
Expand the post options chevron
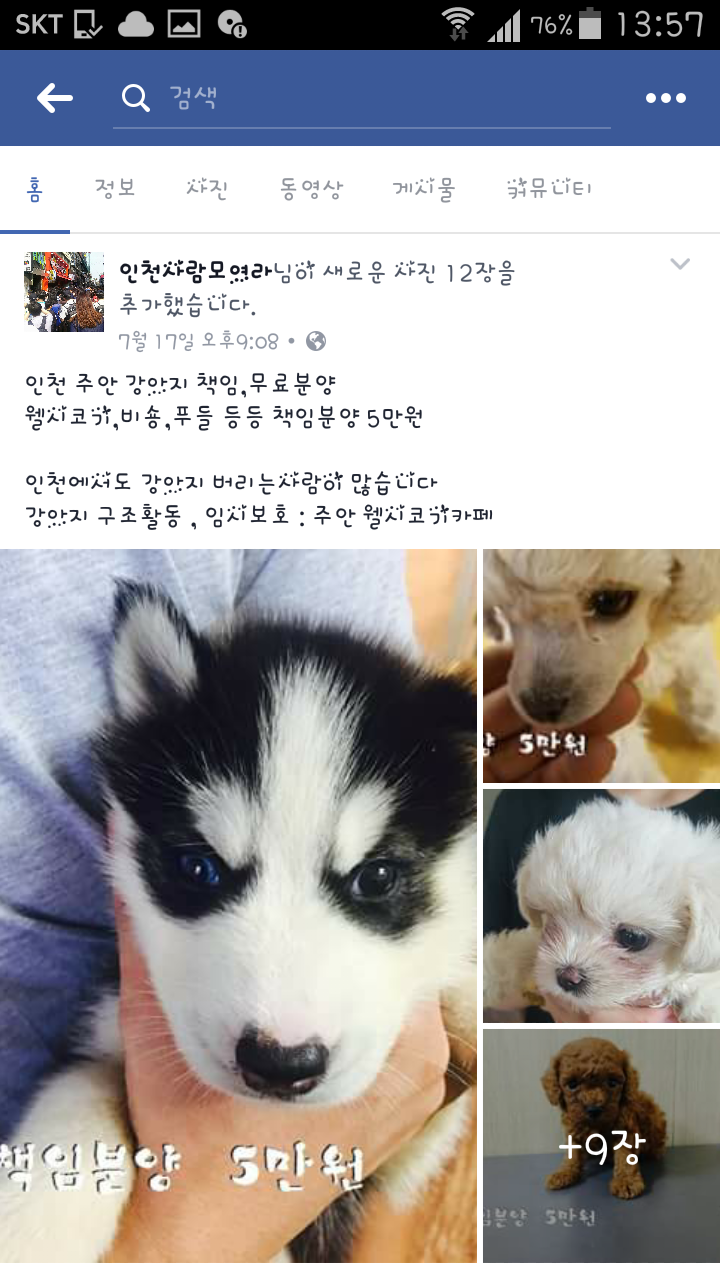click(x=680, y=264)
